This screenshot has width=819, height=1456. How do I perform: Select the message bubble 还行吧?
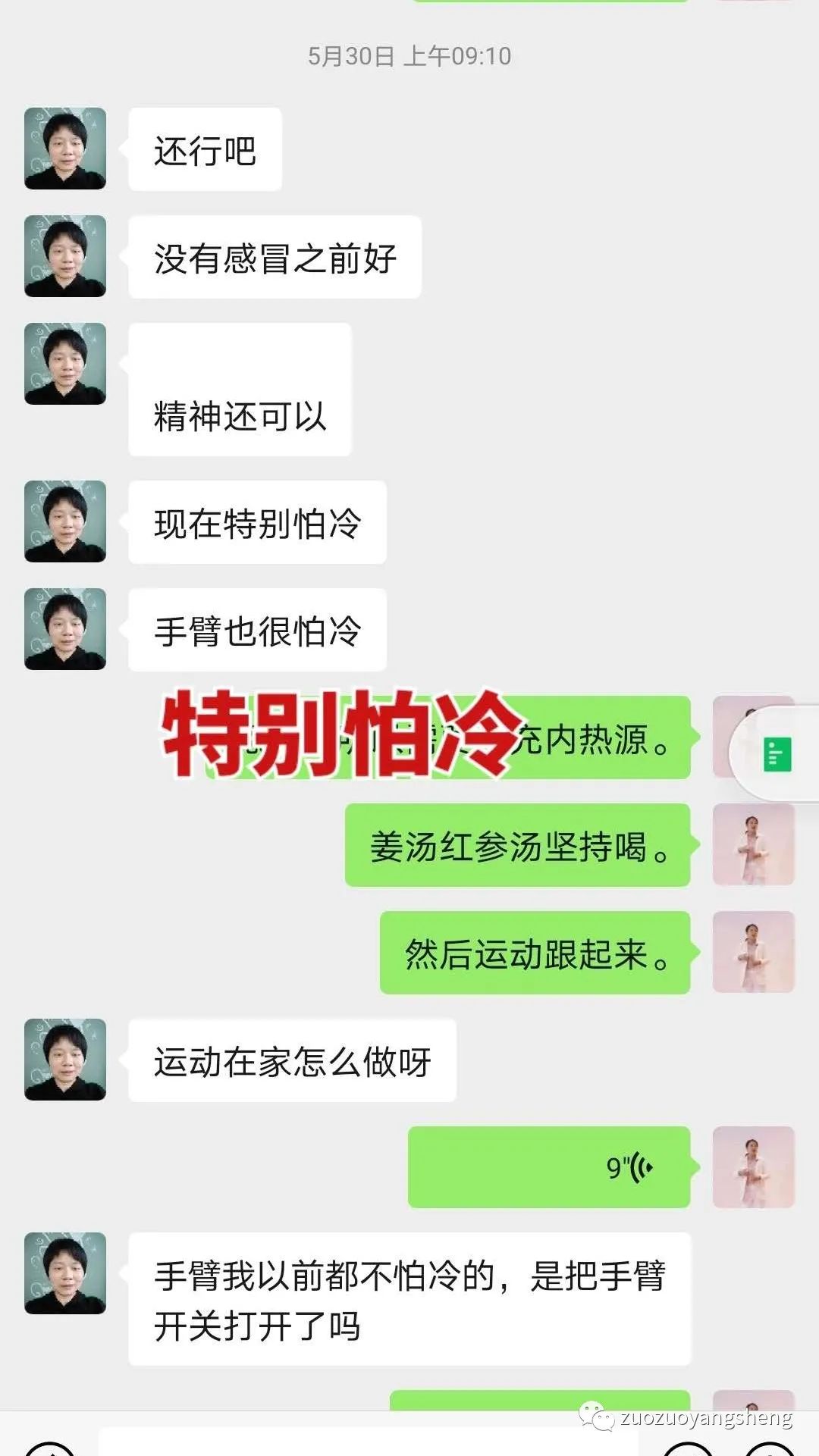click(203, 149)
